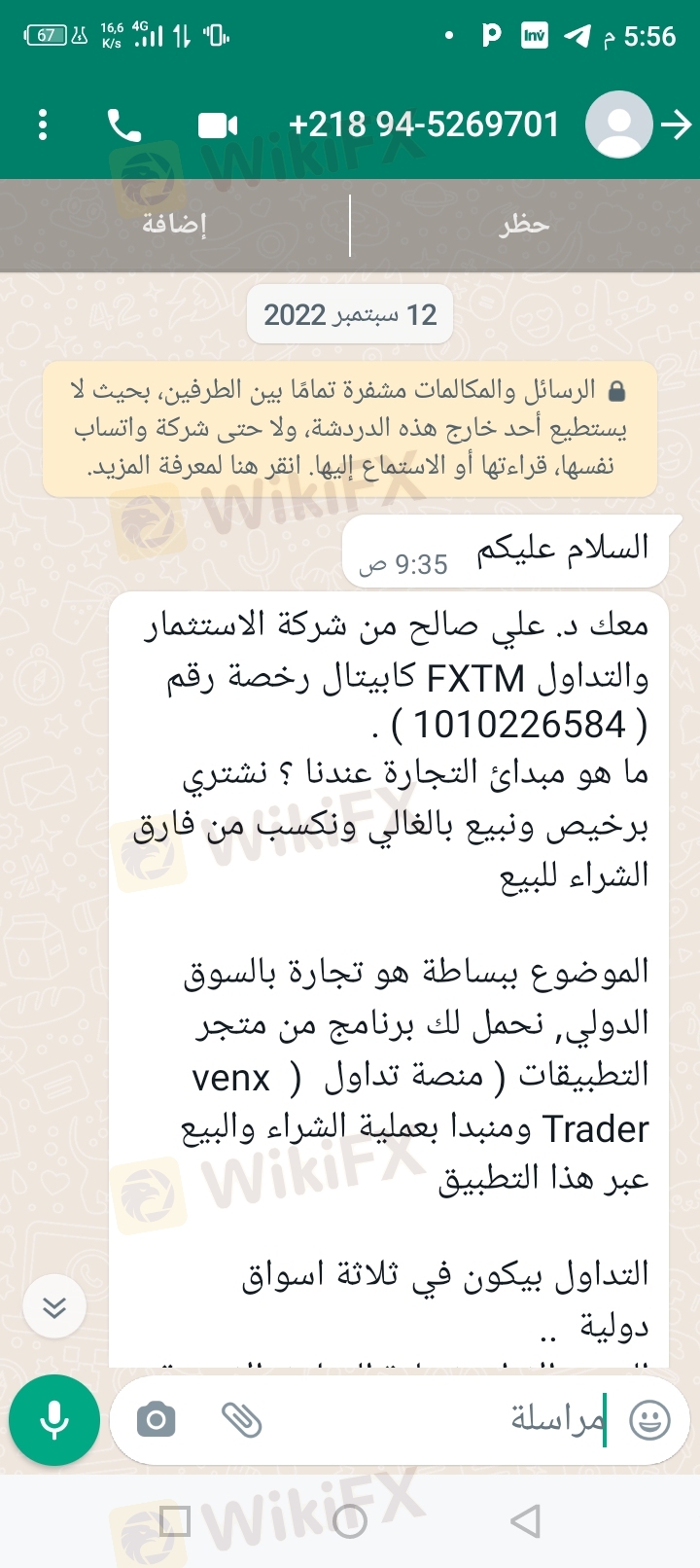Tap the contact profile picture

(618, 125)
